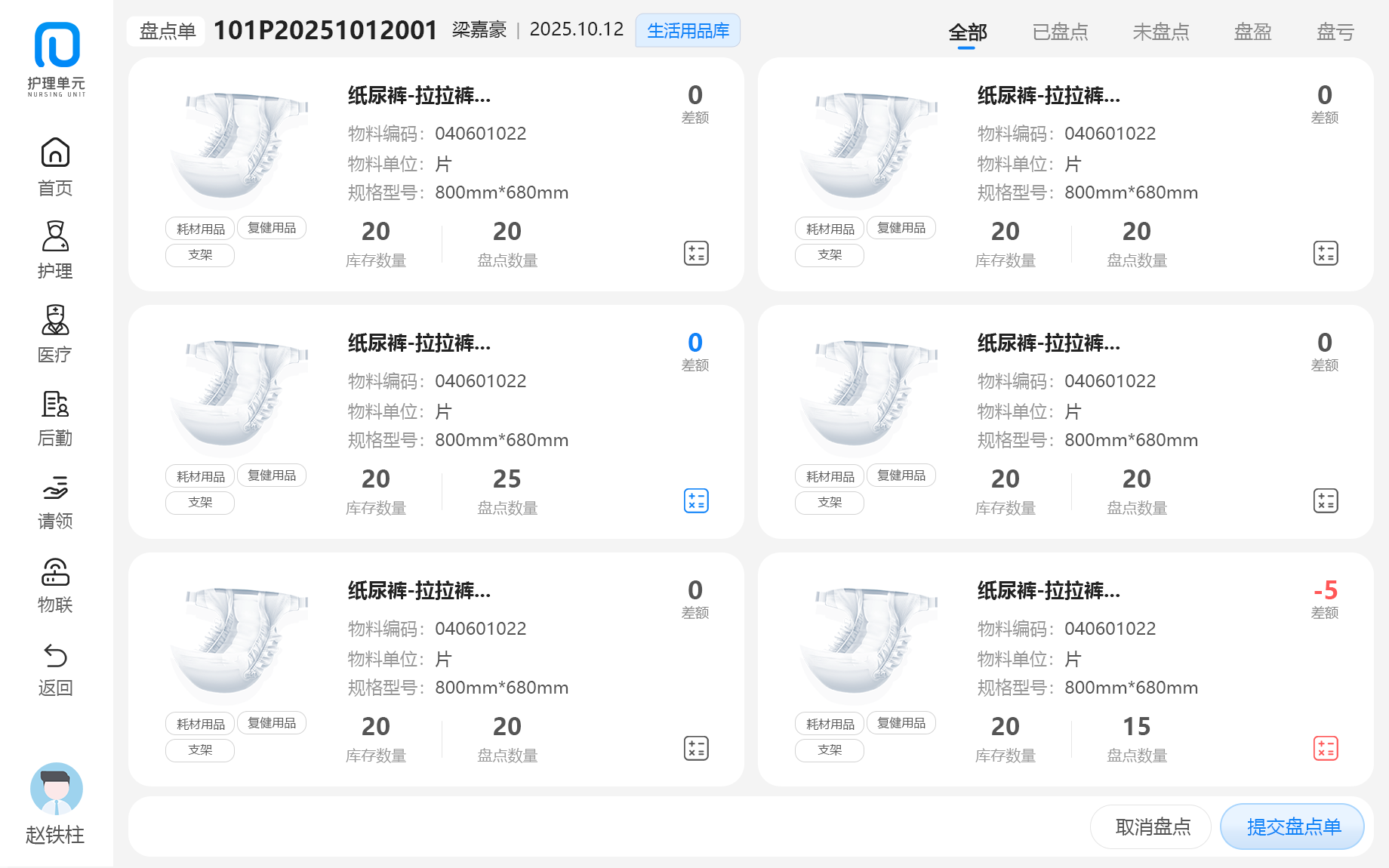Tap 取消盘点 to cancel stocktaking
The image size is (1389, 868).
1151,827
